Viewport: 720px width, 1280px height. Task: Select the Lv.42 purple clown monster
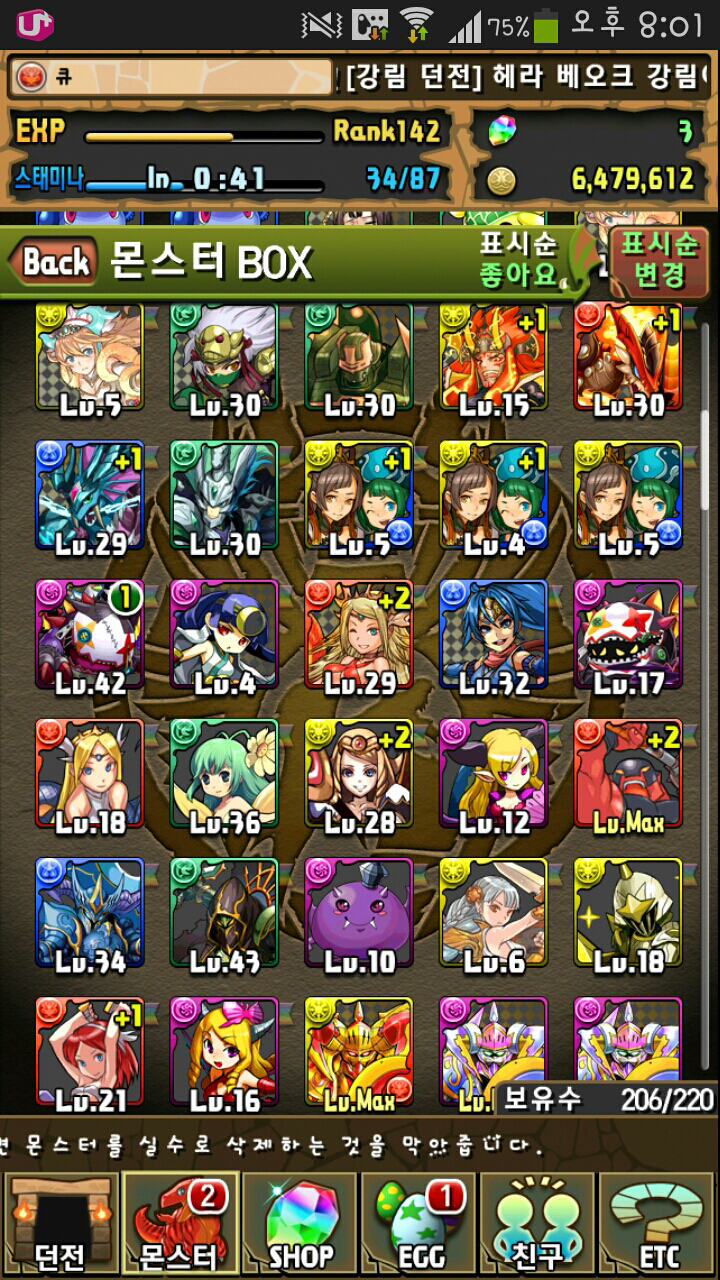(x=89, y=636)
